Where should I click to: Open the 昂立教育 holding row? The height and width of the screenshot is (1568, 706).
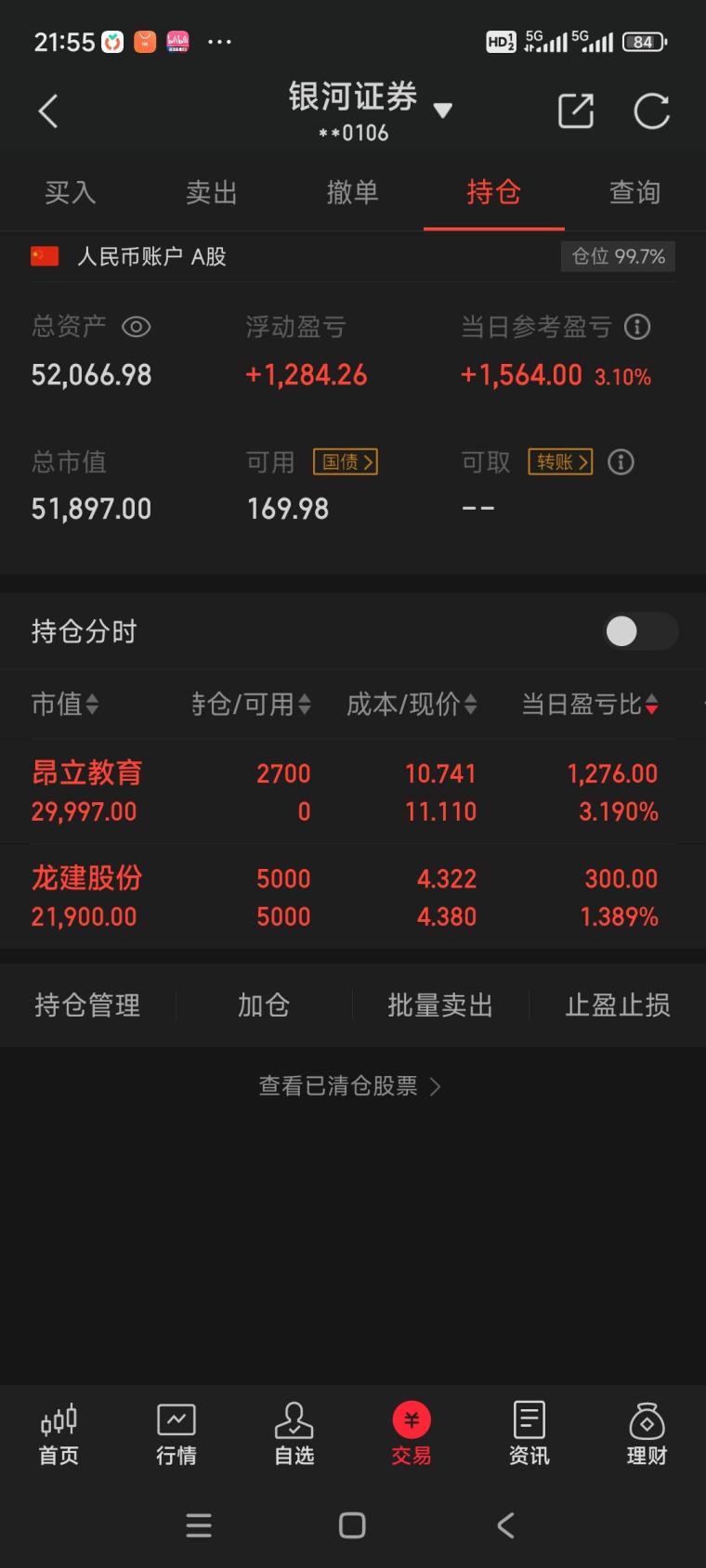[353, 792]
